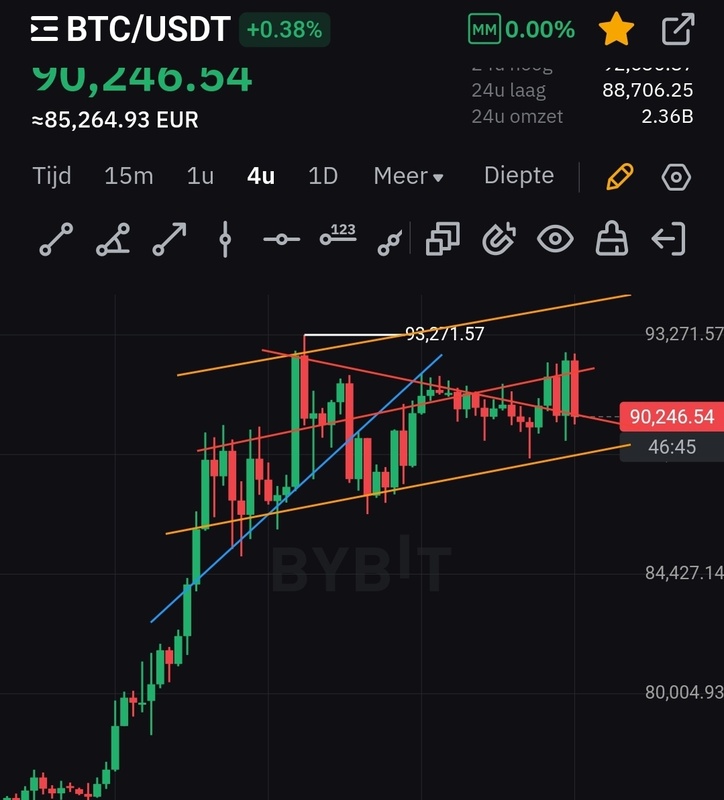Toggle the MM margin mode indicator
Viewport: 724px width, 800px height.
(x=484, y=30)
